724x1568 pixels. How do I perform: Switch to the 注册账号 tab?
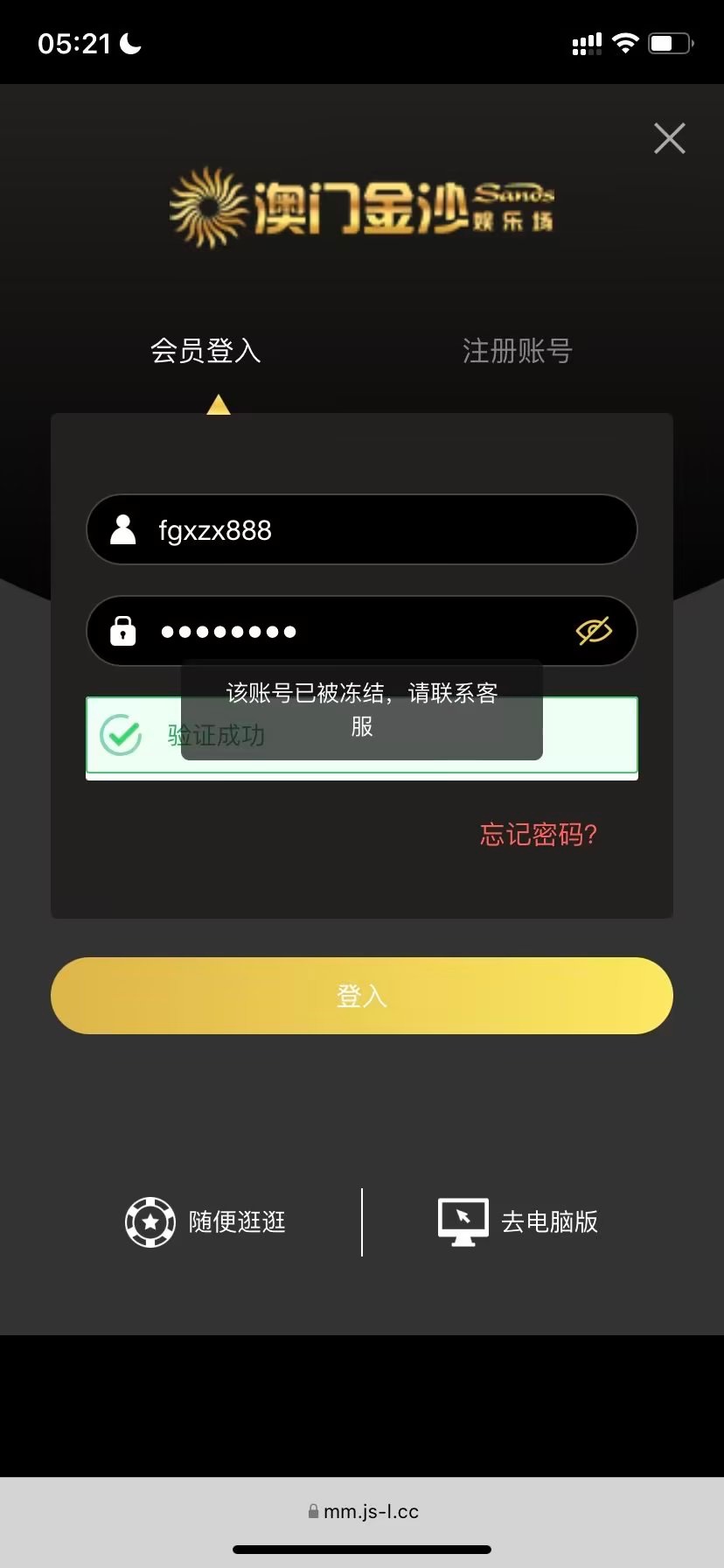point(517,351)
